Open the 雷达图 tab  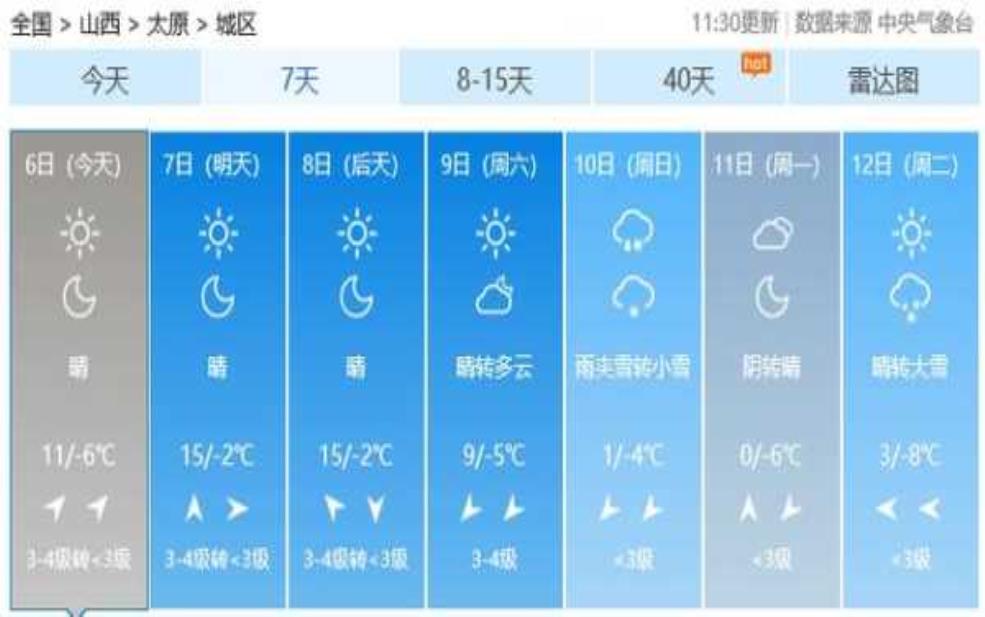[x=883, y=80]
